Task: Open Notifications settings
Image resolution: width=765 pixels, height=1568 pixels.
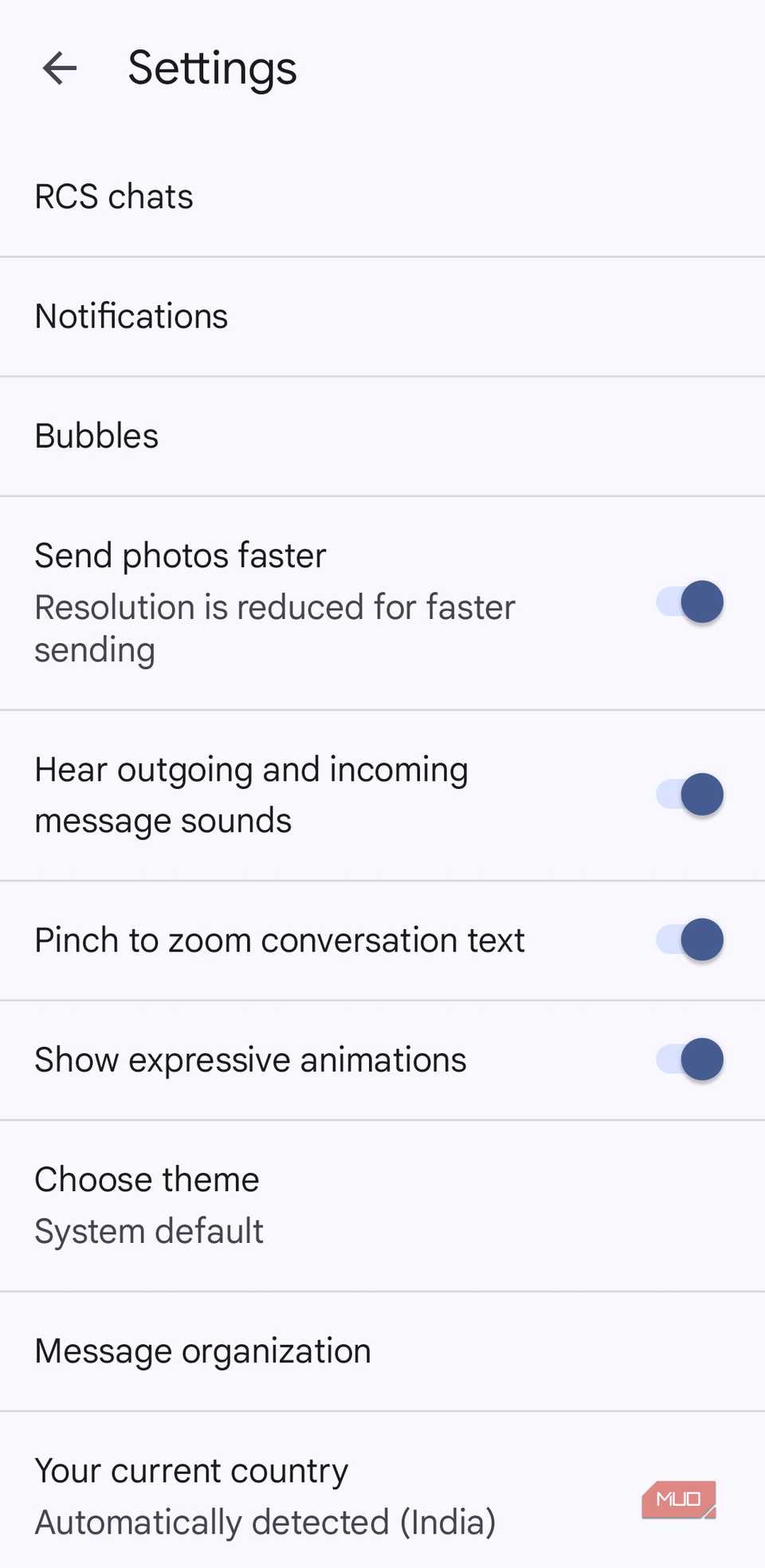Action: [131, 316]
